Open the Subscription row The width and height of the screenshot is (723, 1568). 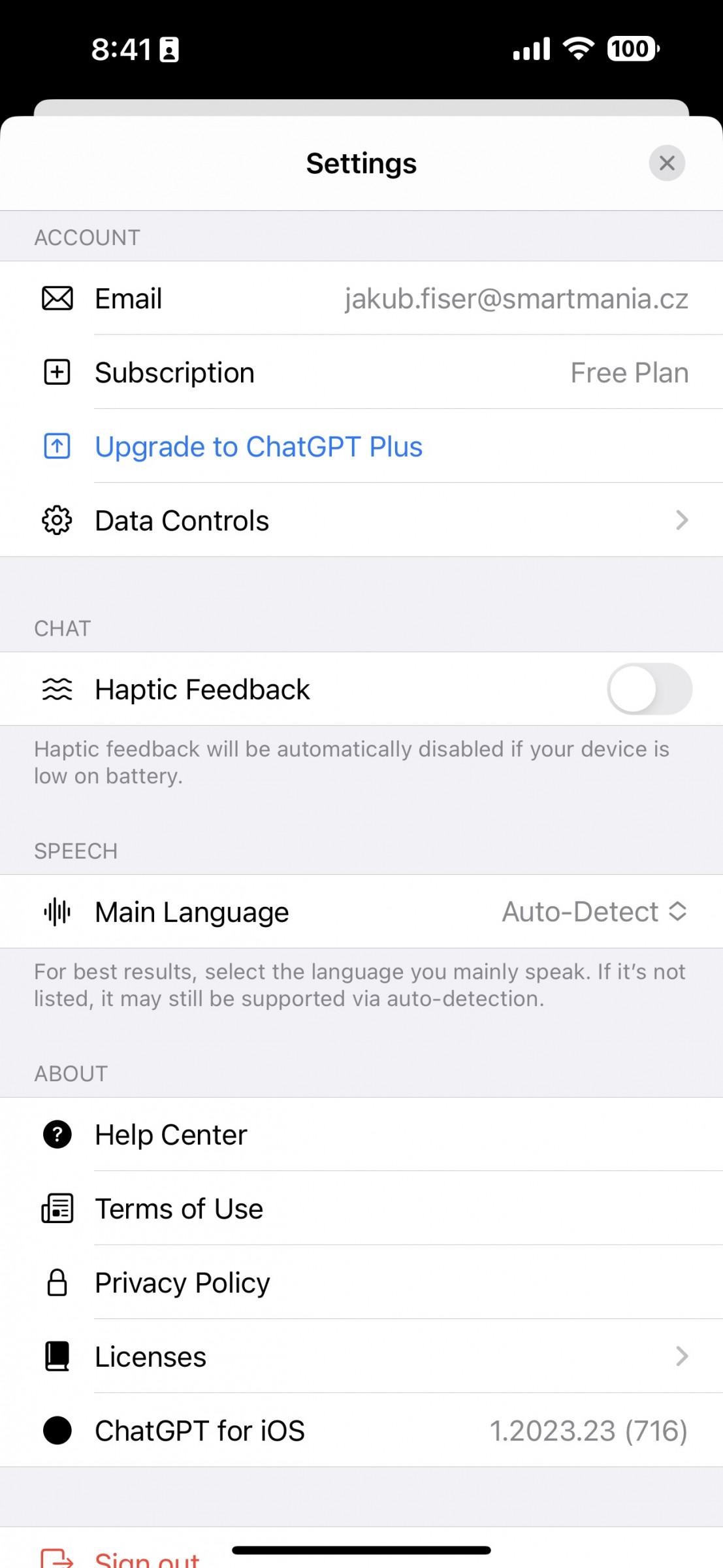(361, 373)
